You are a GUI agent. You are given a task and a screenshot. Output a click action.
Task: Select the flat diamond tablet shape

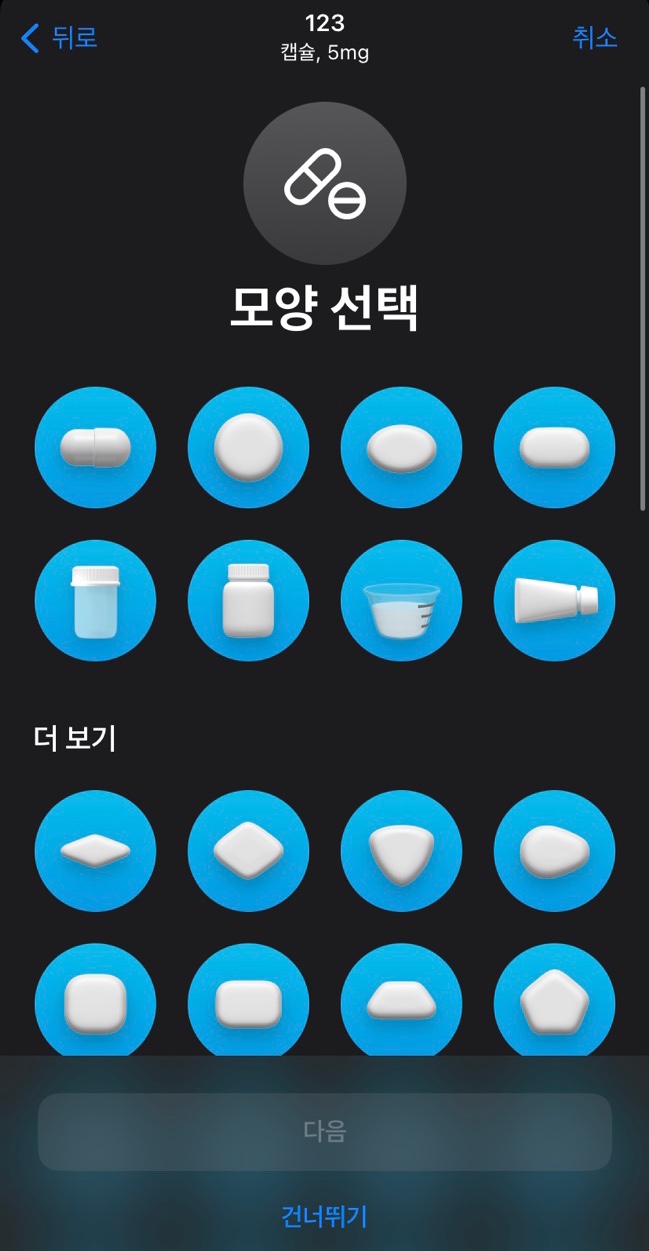pos(95,850)
